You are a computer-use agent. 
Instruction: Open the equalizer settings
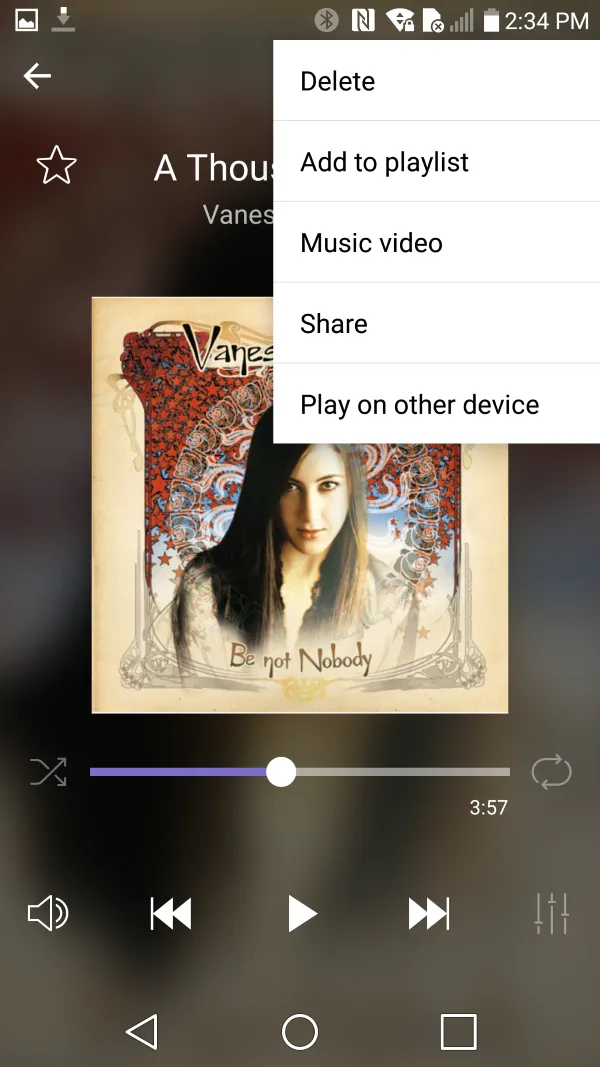(x=552, y=913)
